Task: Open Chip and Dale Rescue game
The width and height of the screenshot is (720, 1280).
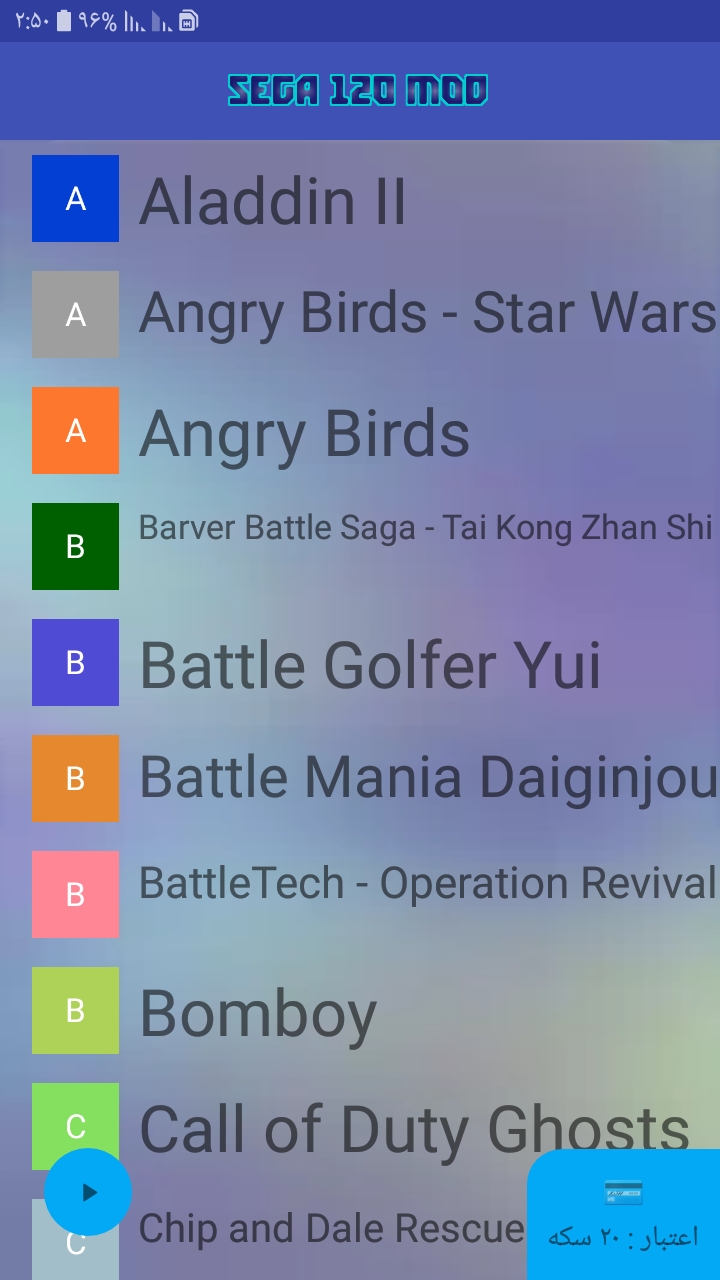Action: point(330,1230)
